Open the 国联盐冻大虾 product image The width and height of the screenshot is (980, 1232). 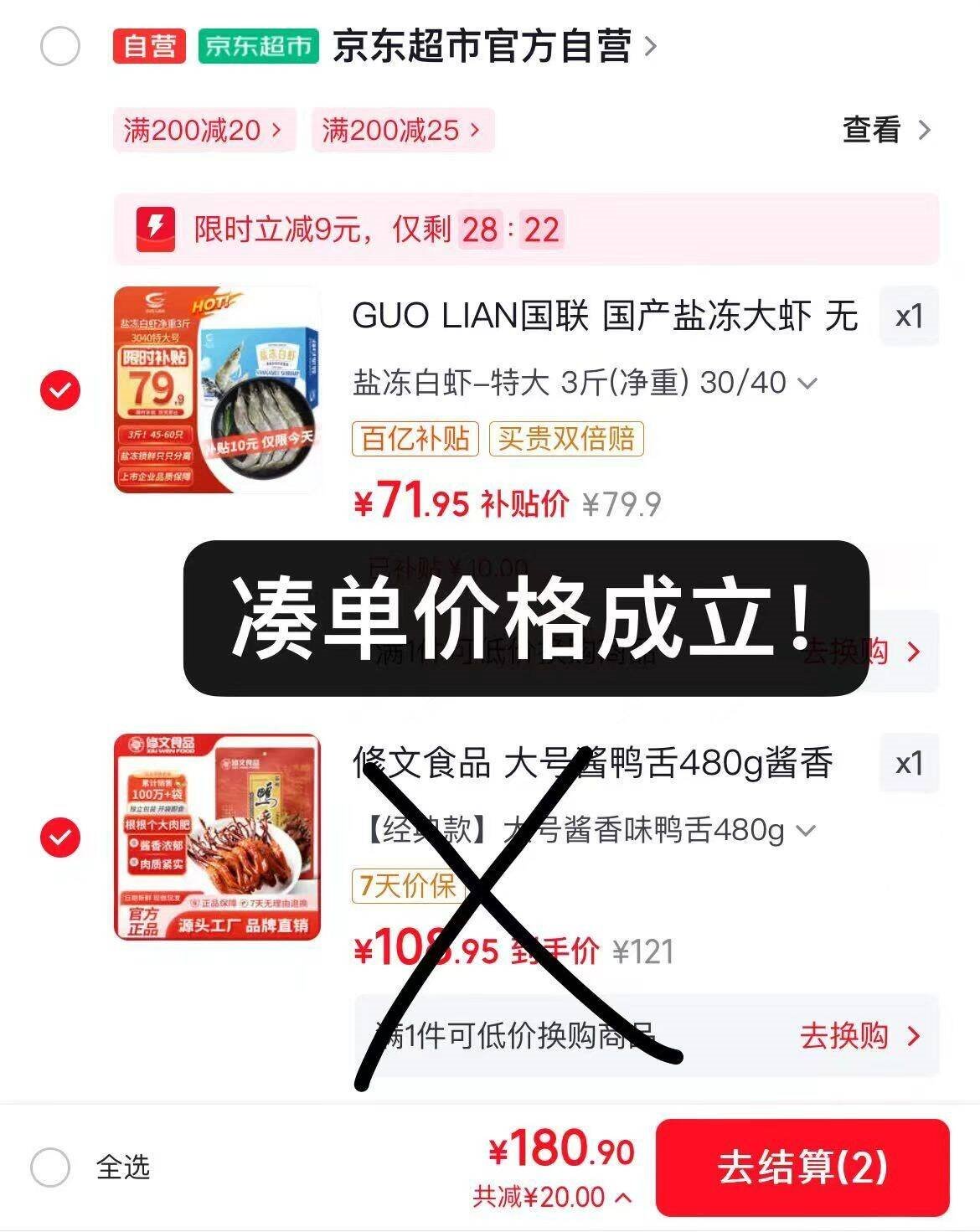(218, 389)
